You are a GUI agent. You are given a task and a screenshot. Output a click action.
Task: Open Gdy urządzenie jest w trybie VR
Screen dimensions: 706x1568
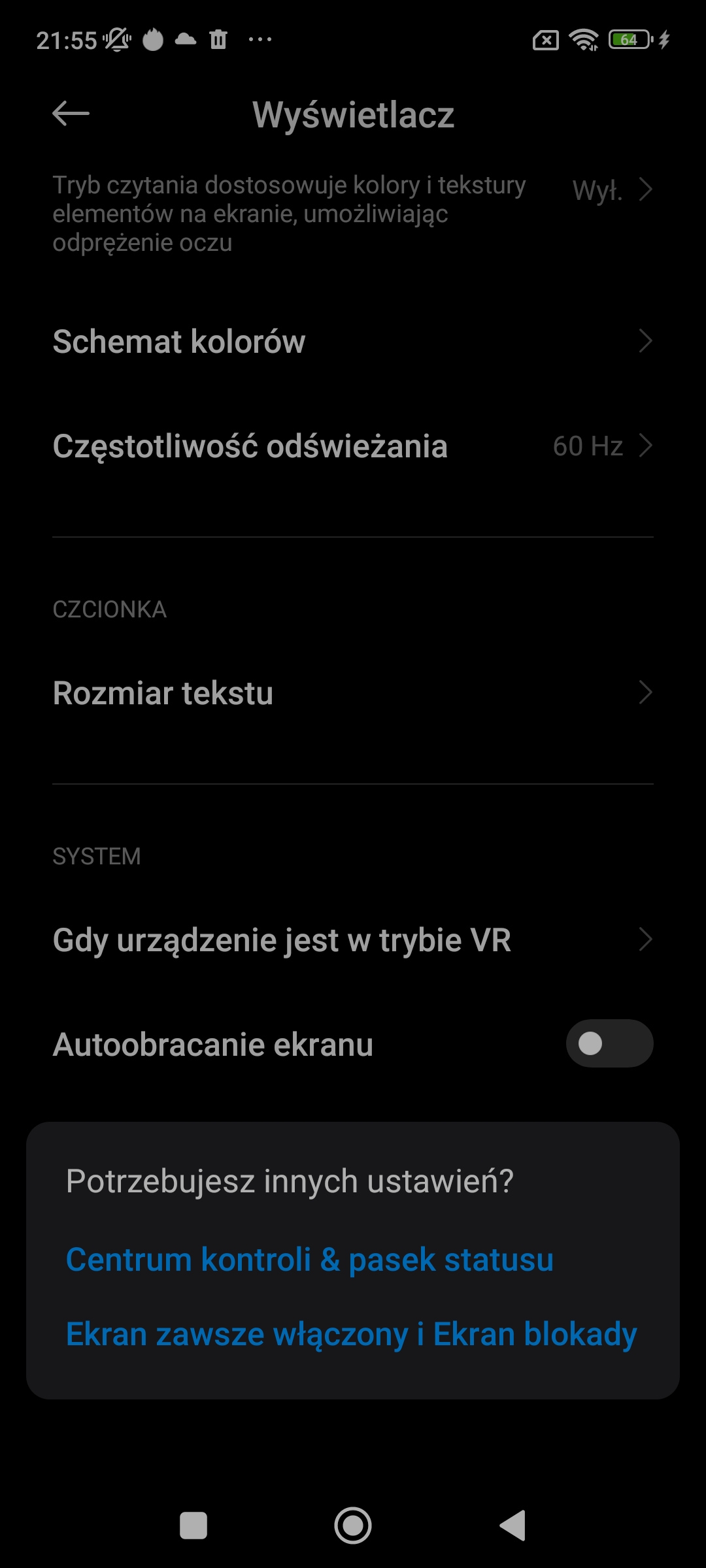(x=353, y=939)
